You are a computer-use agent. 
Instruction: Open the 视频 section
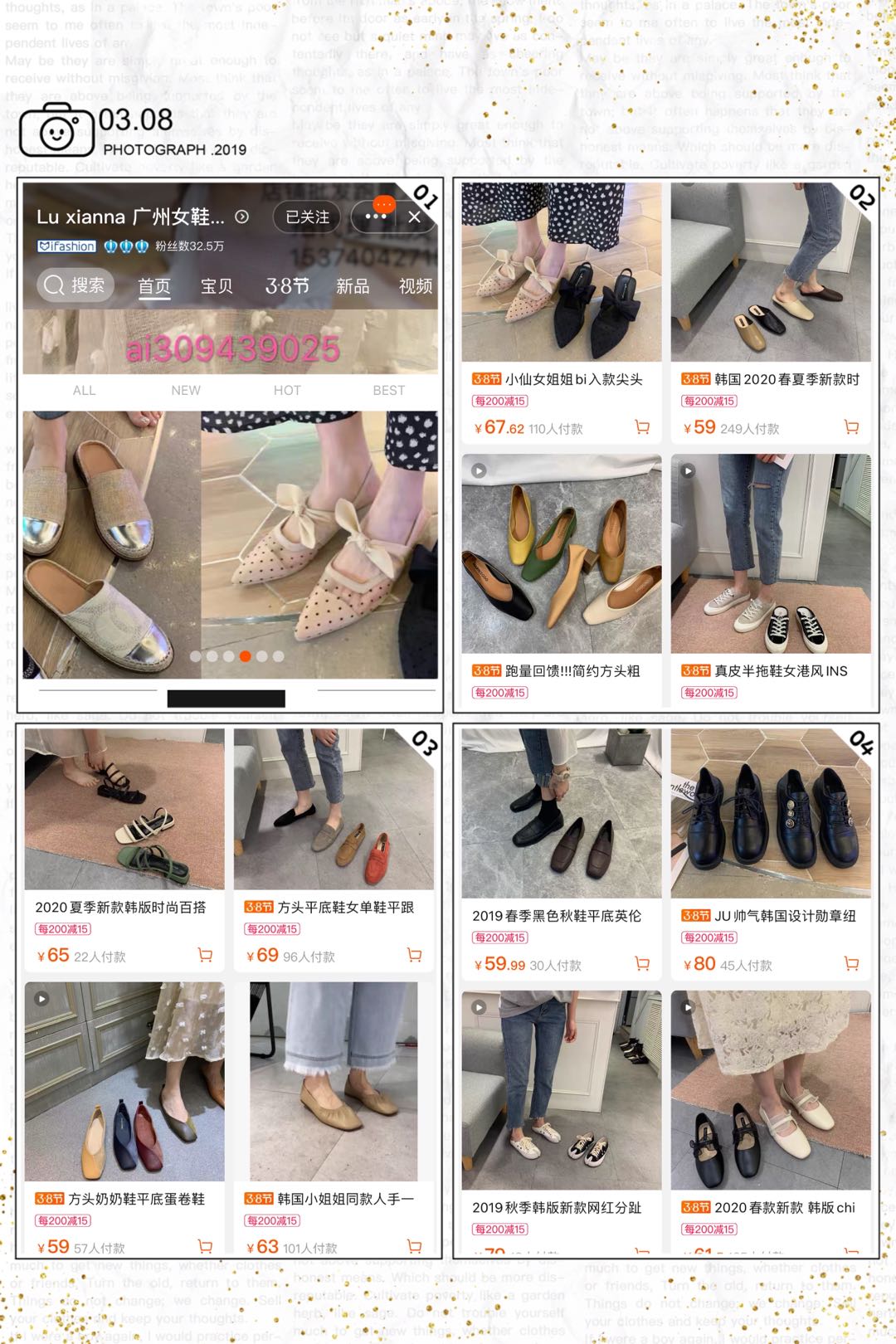tap(416, 285)
